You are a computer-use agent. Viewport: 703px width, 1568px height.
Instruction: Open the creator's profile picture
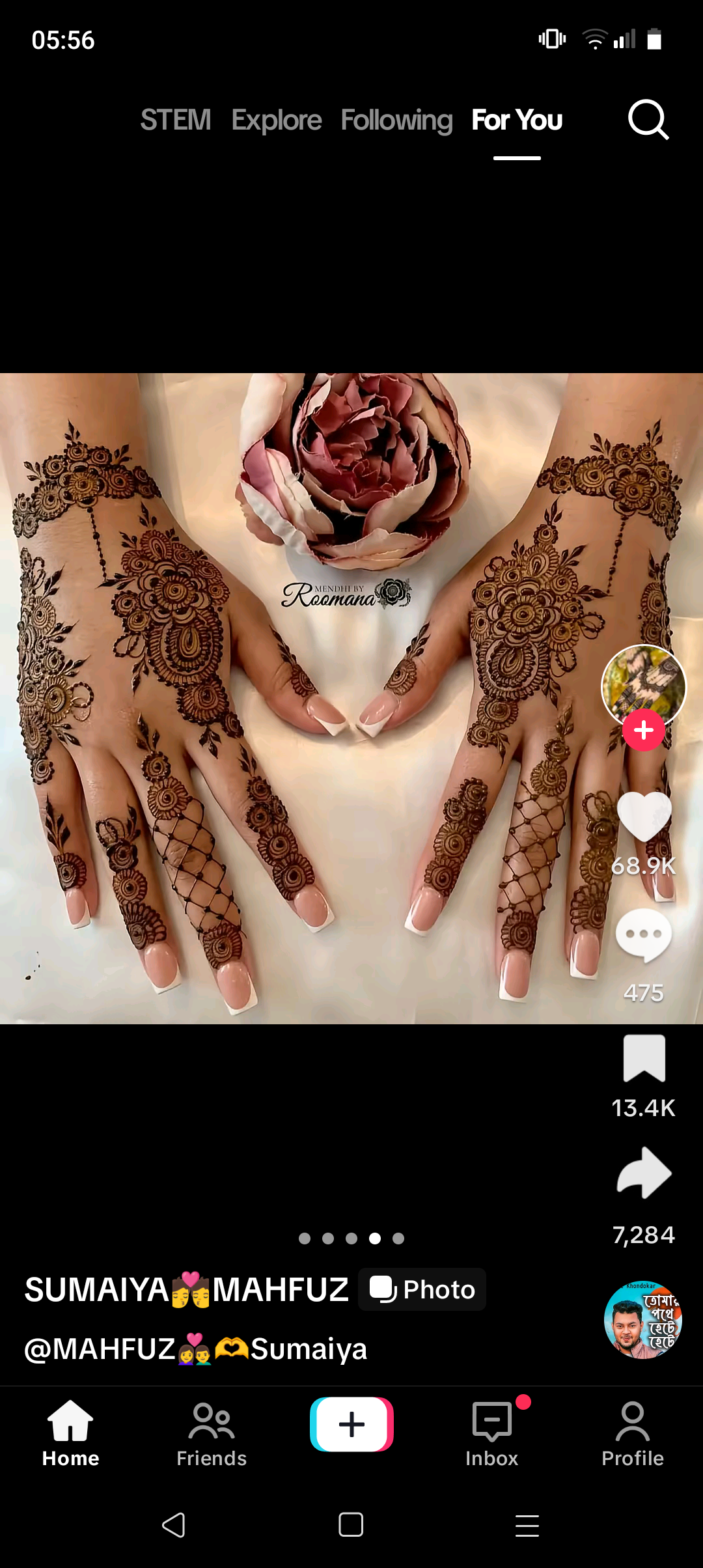(x=644, y=686)
